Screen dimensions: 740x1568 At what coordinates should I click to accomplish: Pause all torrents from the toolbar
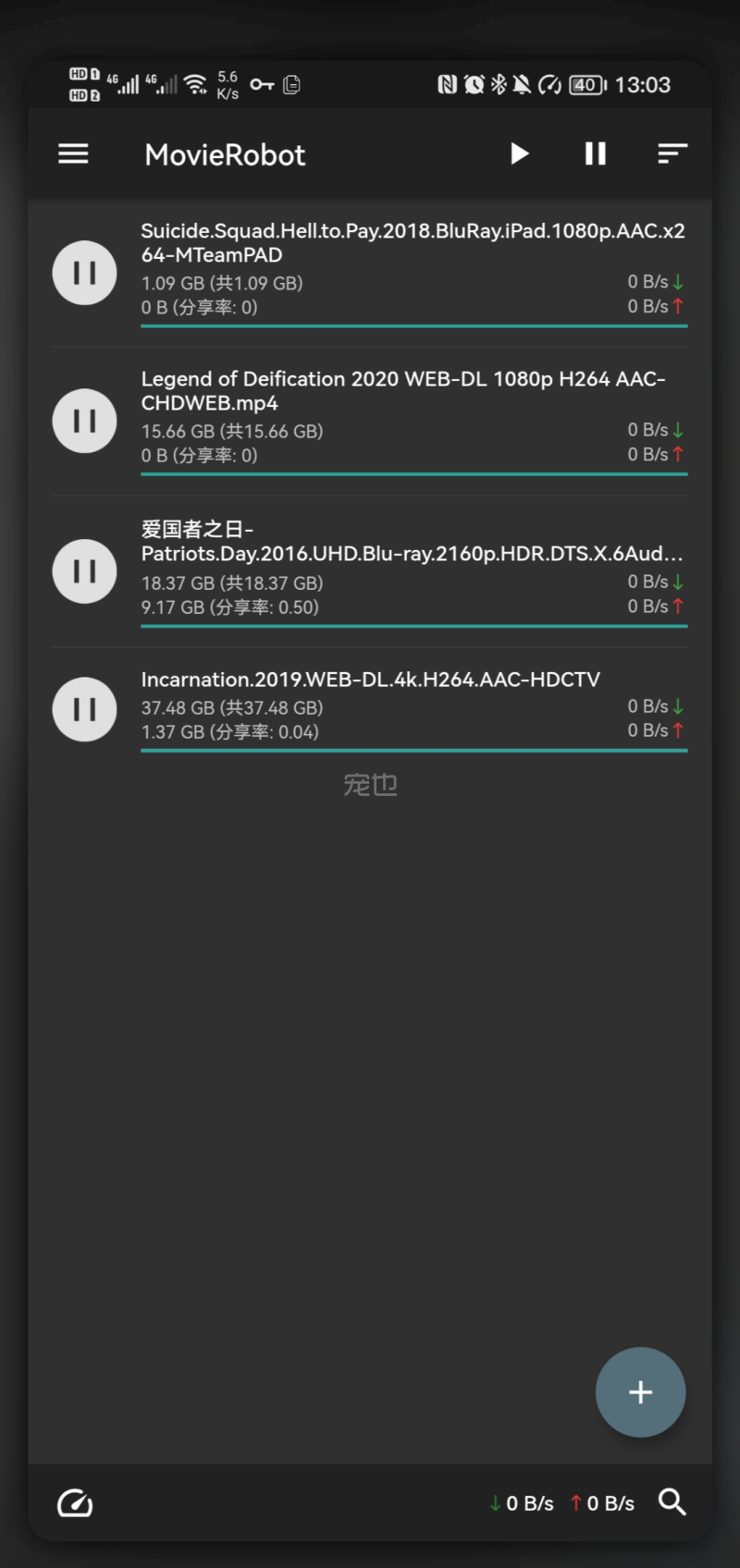pyautogui.click(x=595, y=153)
